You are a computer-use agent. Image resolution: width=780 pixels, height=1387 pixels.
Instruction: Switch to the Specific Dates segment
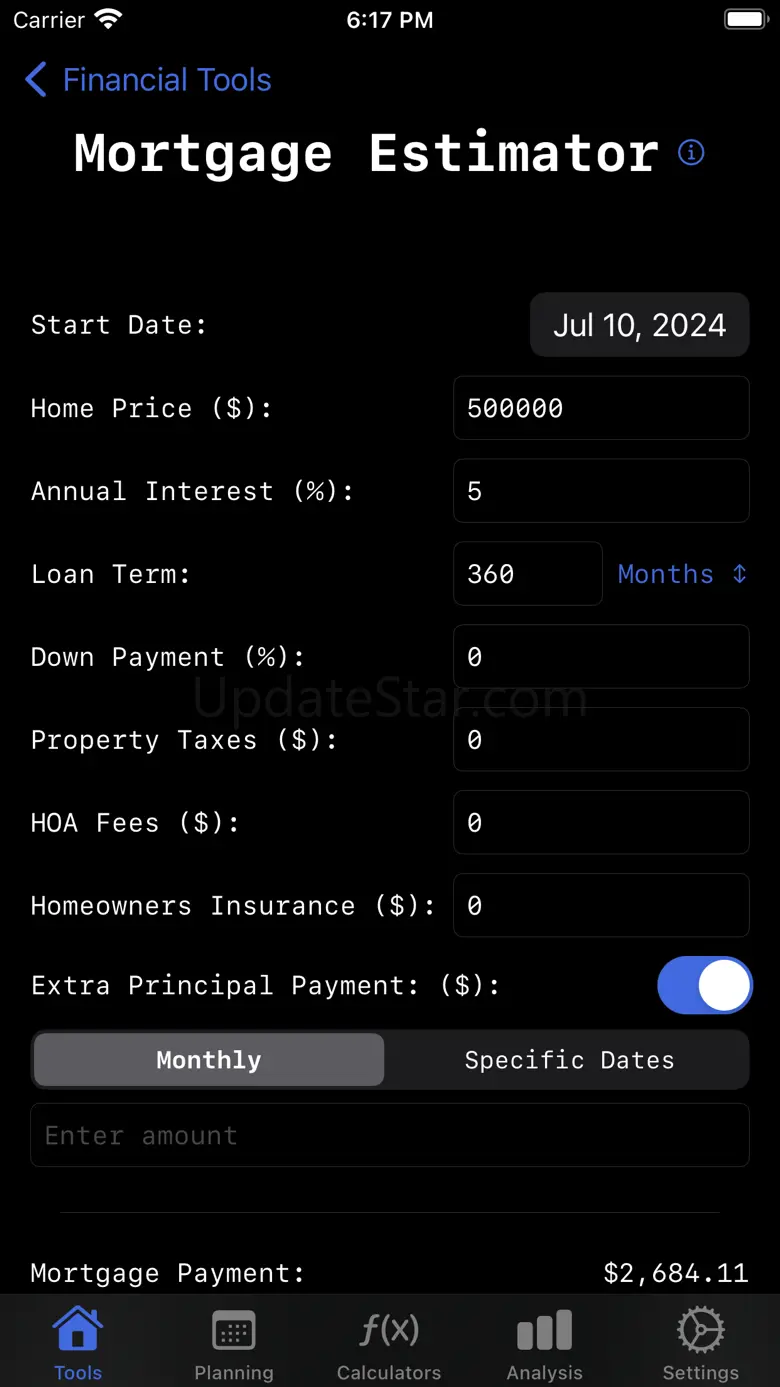569,1060
